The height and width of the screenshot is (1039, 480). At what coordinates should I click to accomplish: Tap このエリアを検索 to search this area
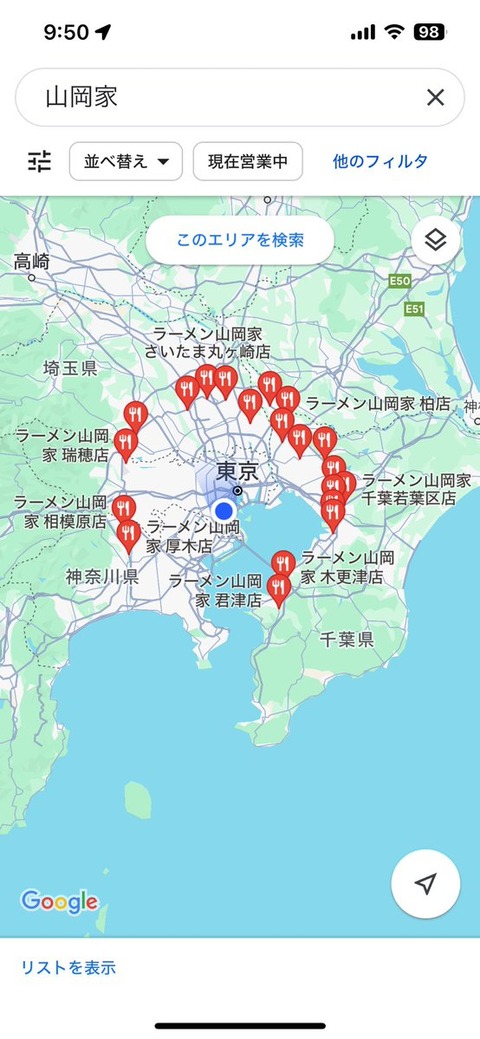240,240
